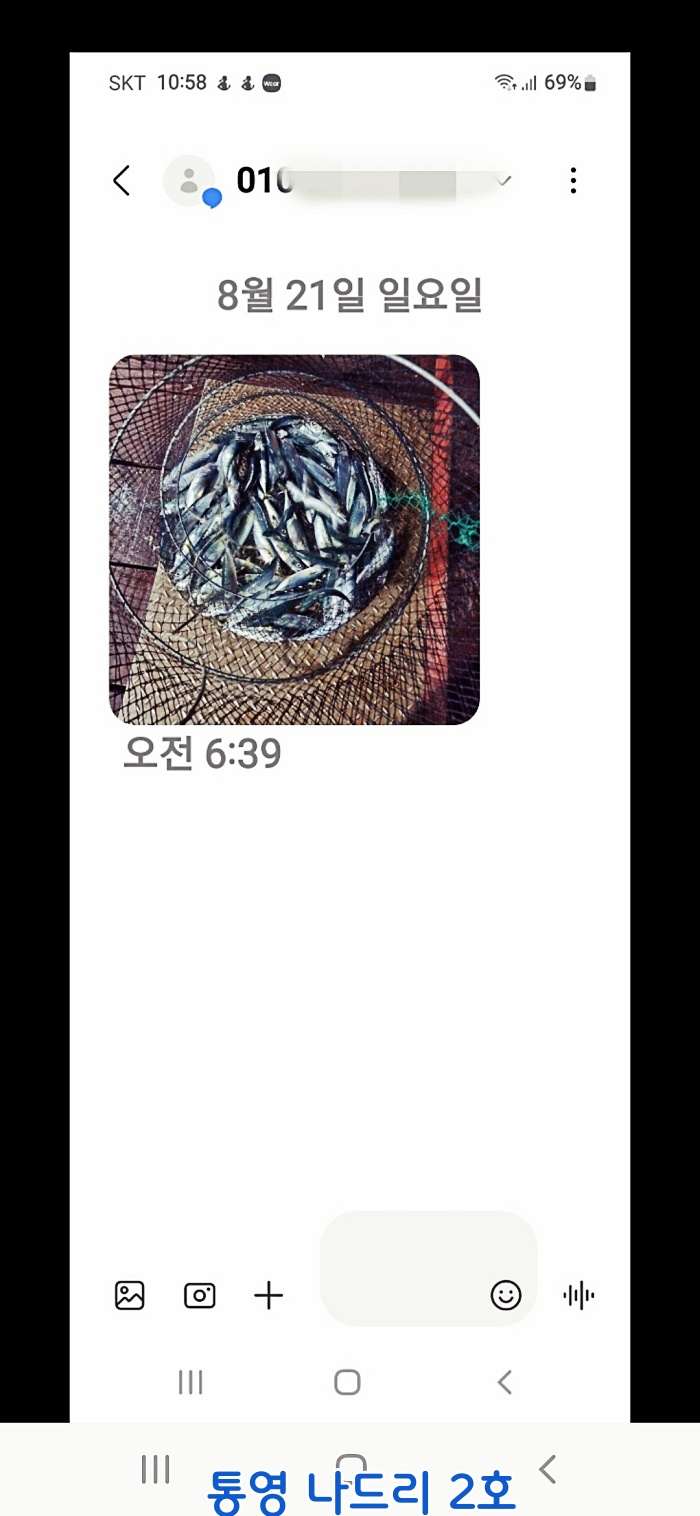Expand the contact details chevron
The image size is (700, 1516).
click(505, 181)
